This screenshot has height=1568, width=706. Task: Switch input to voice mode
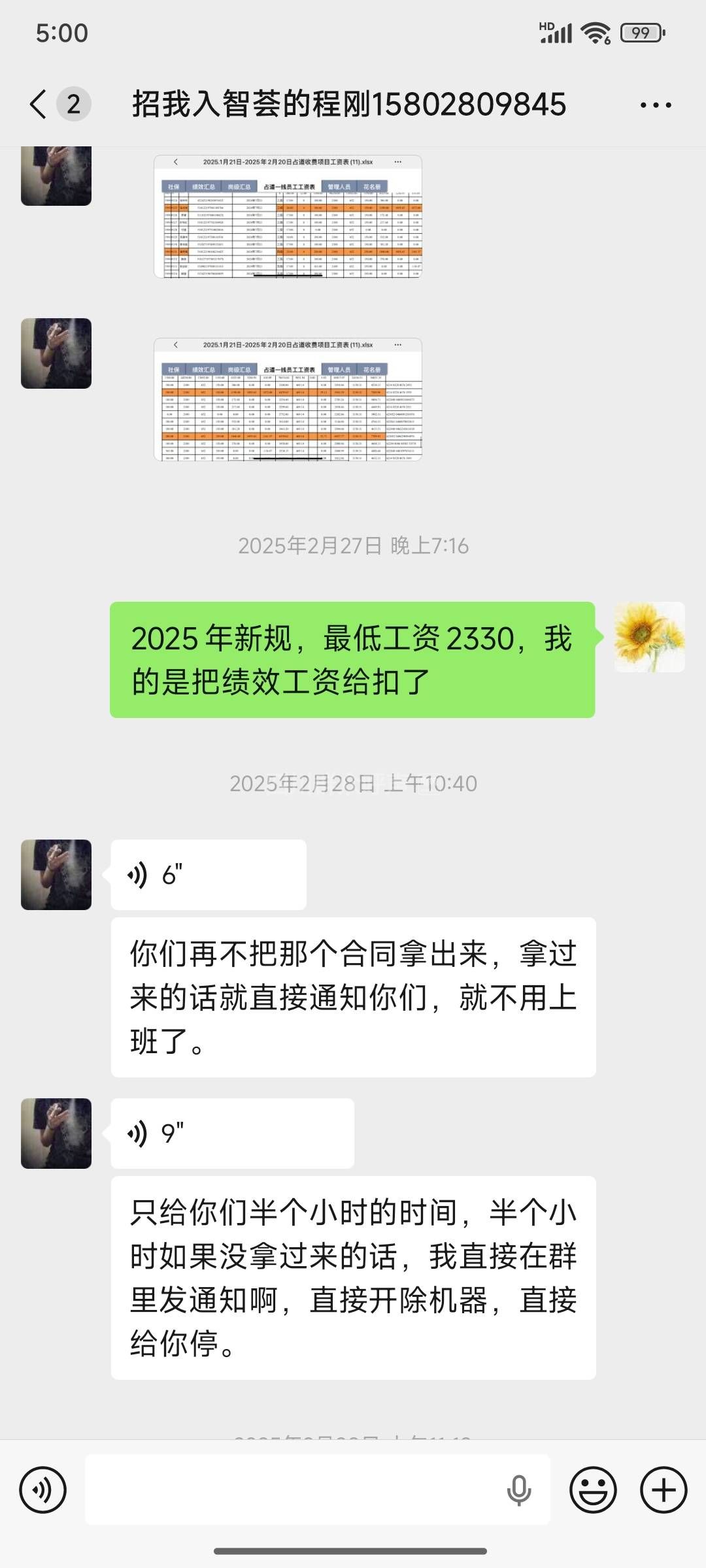43,1490
